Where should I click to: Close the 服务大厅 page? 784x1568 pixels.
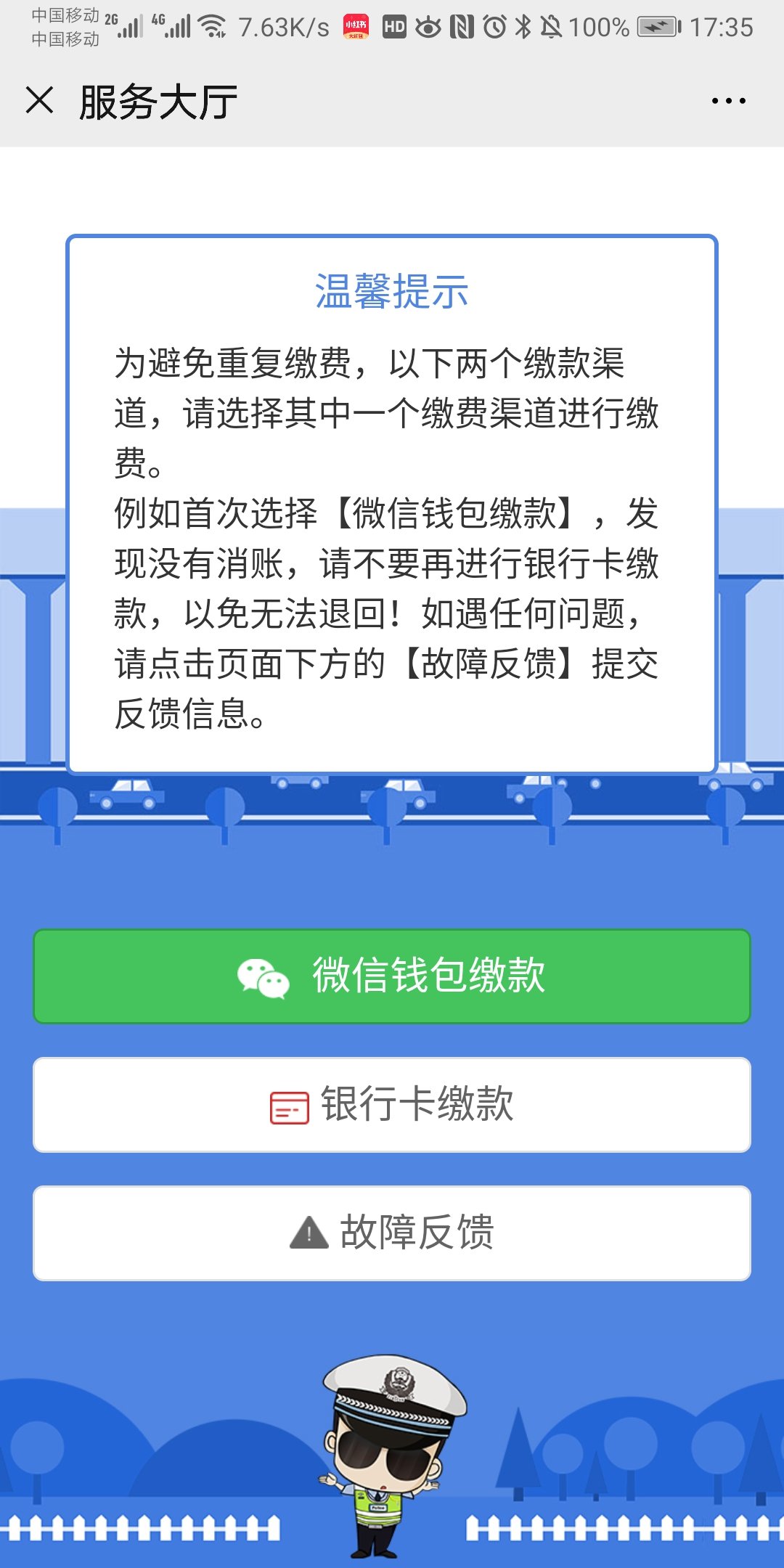(x=40, y=100)
